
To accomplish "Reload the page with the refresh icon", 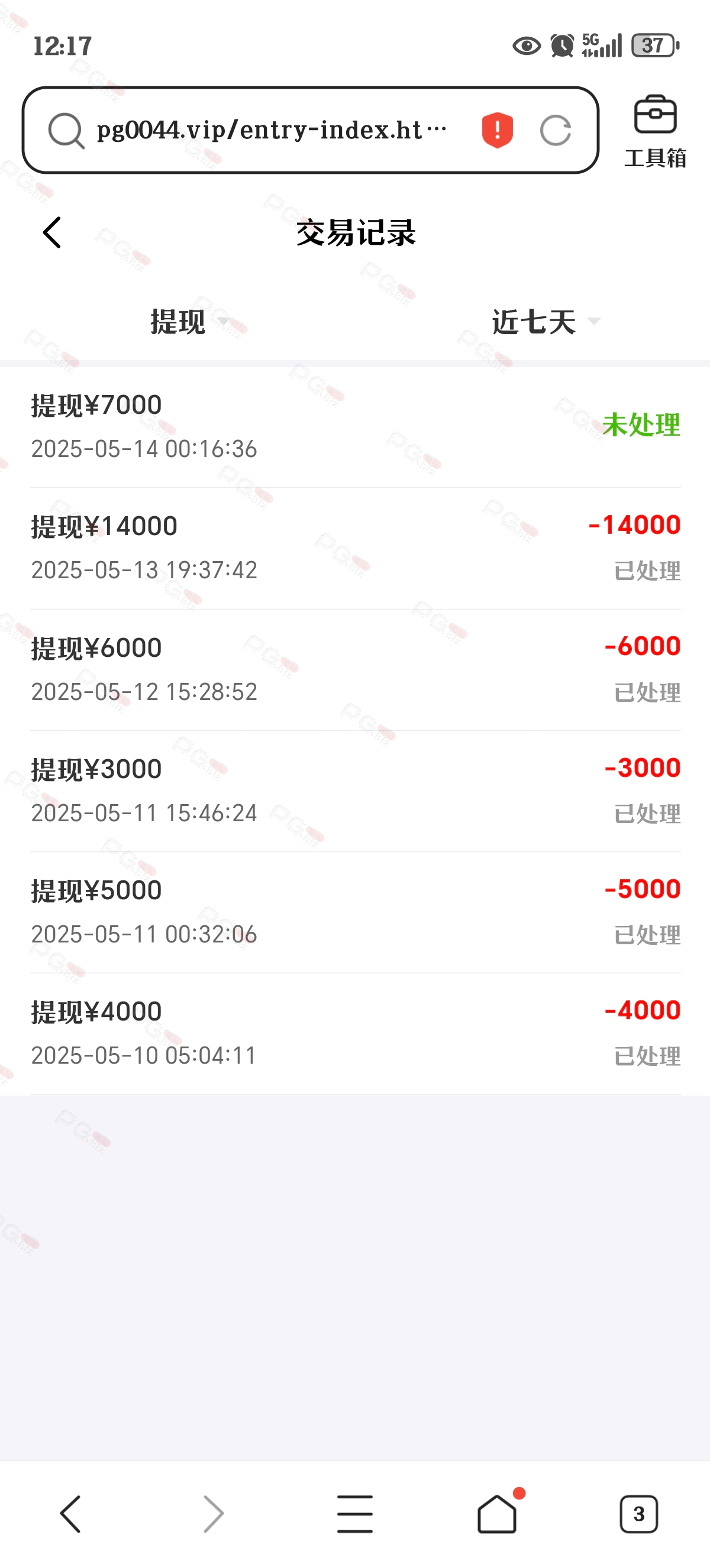I will pos(556,130).
